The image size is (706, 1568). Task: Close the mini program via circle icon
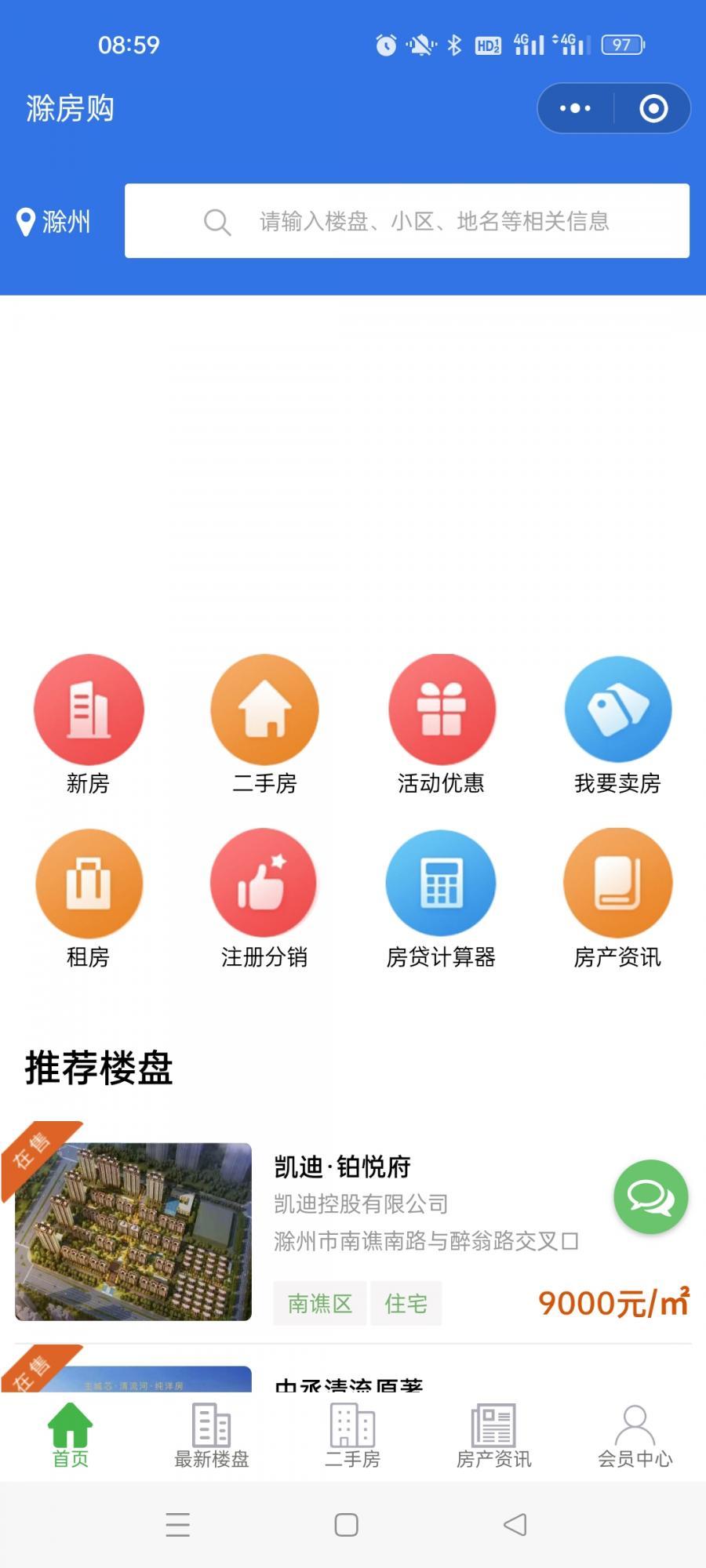[653, 108]
